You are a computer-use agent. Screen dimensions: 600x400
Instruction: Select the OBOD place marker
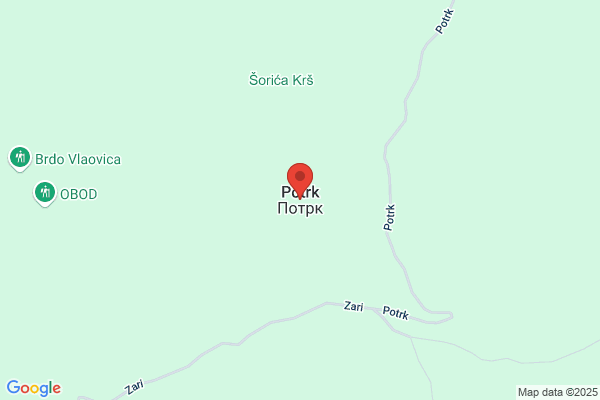(x=45, y=193)
